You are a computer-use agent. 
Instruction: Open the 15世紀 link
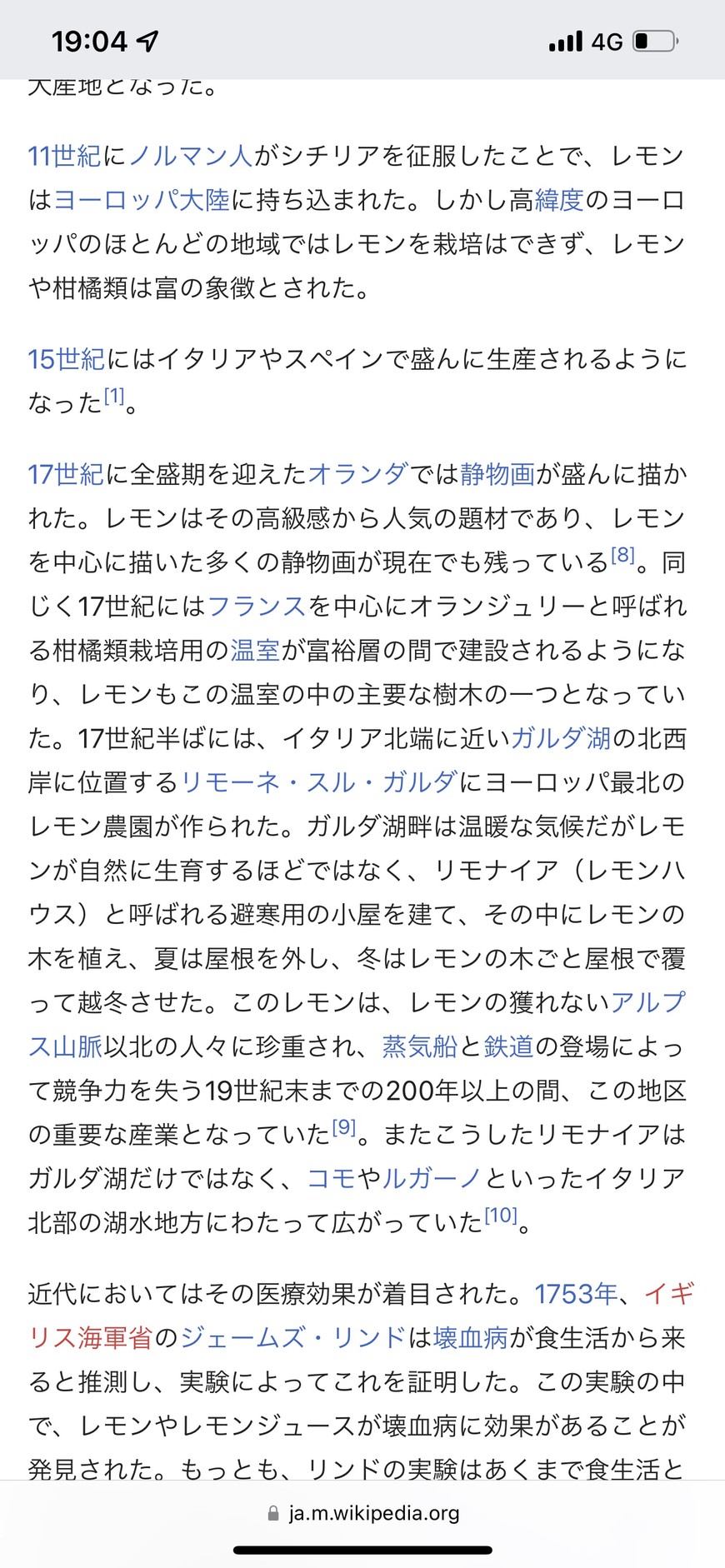(66, 359)
